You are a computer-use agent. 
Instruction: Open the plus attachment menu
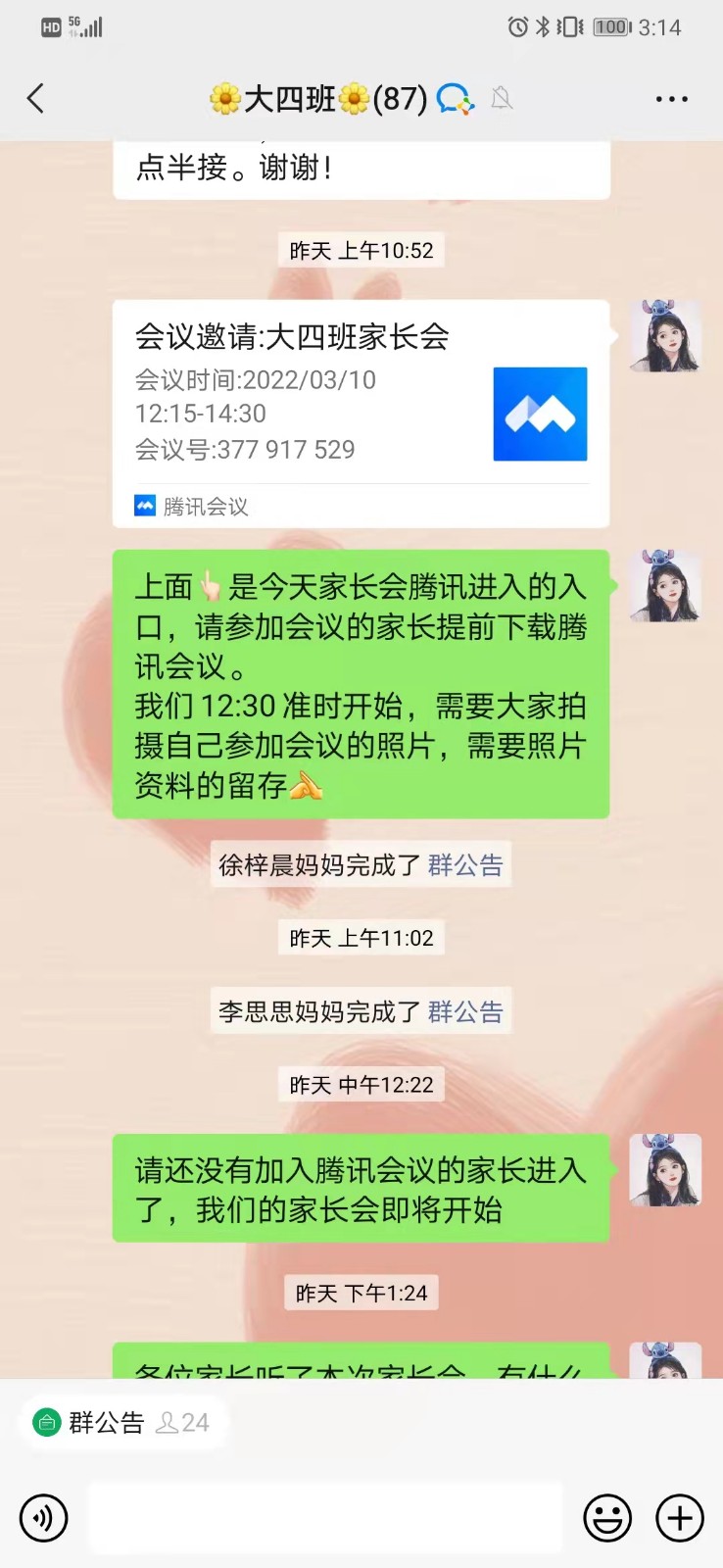[680, 1519]
